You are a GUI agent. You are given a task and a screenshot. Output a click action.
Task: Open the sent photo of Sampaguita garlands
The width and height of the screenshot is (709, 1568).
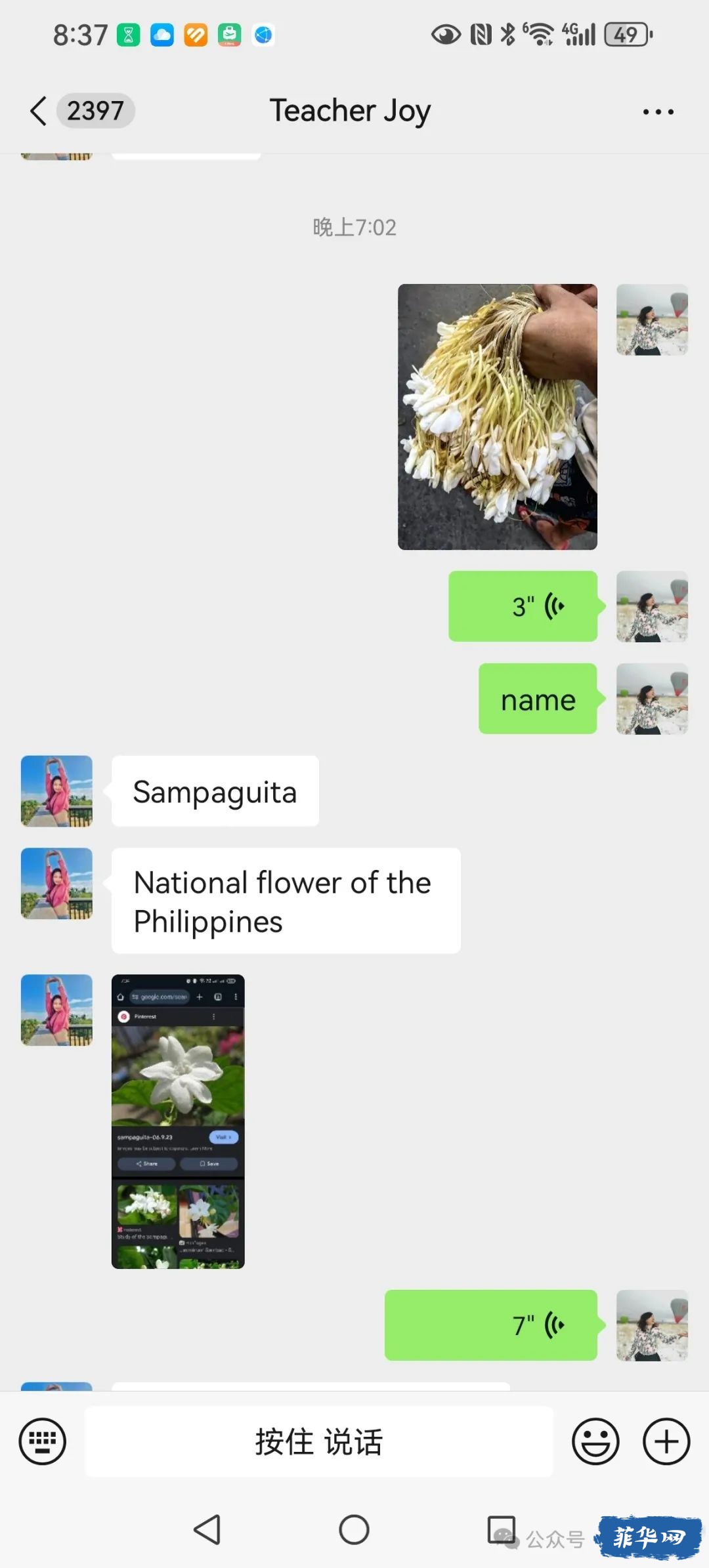point(498,417)
